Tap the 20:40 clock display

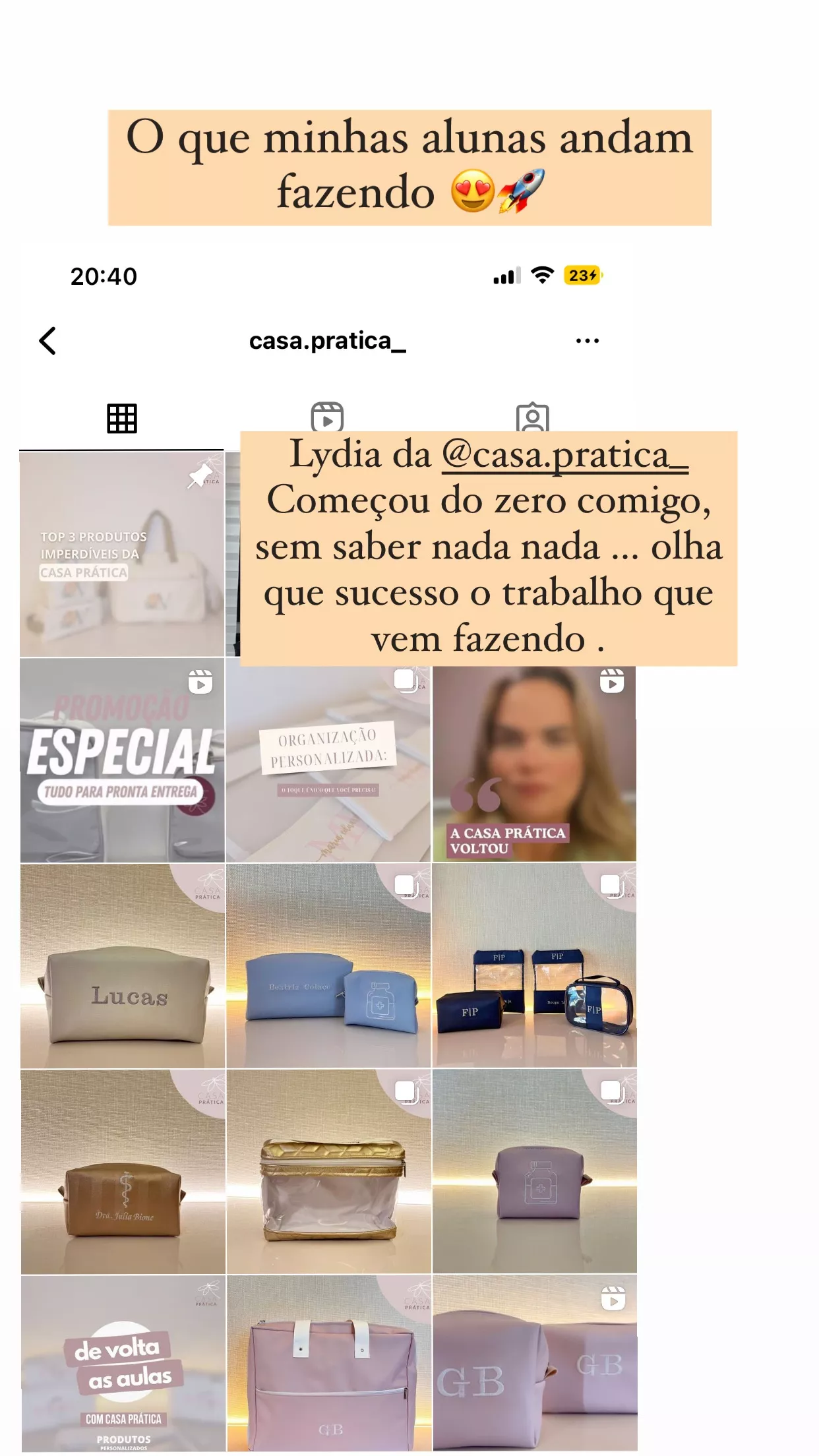click(103, 277)
